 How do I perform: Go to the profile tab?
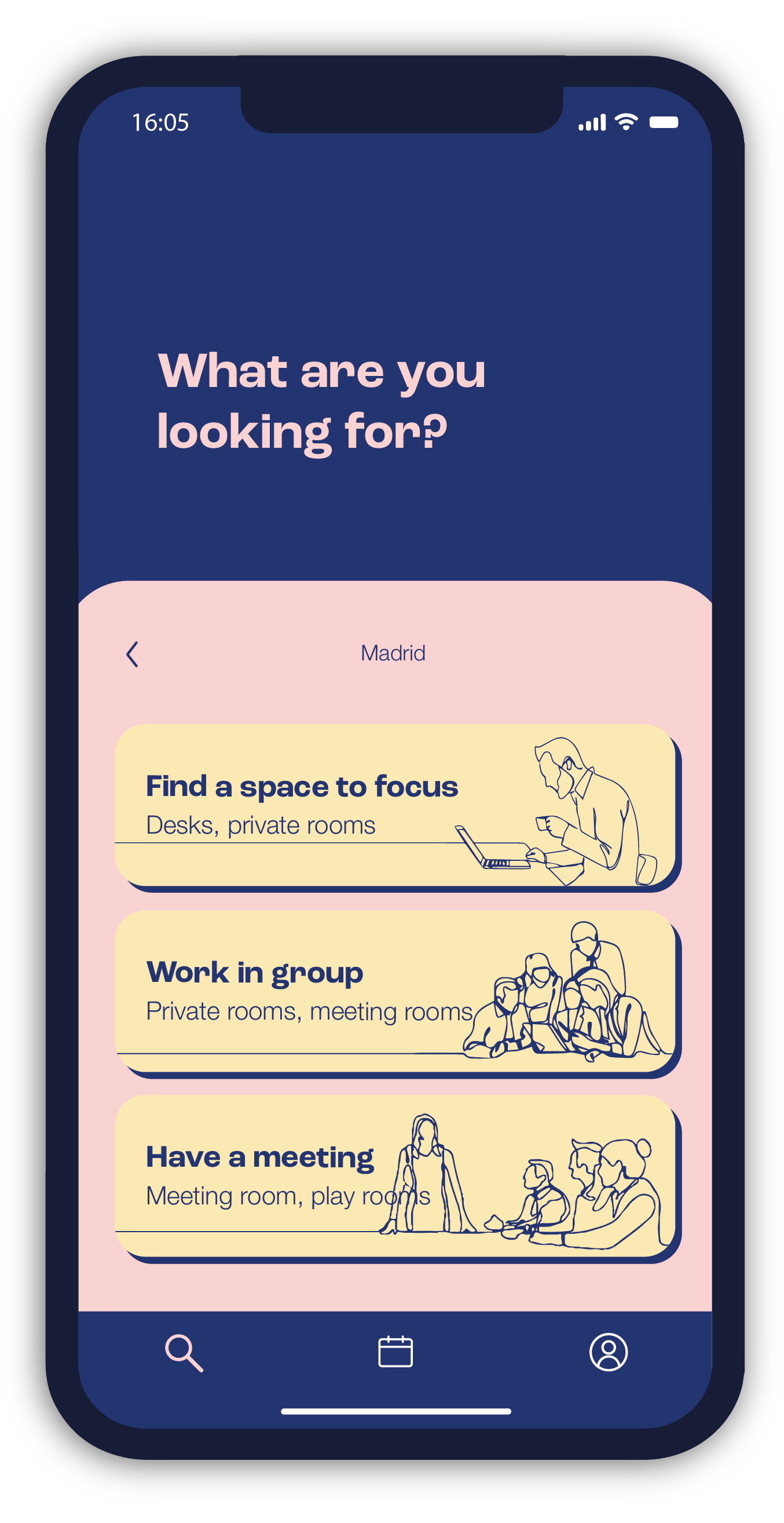tap(608, 1352)
